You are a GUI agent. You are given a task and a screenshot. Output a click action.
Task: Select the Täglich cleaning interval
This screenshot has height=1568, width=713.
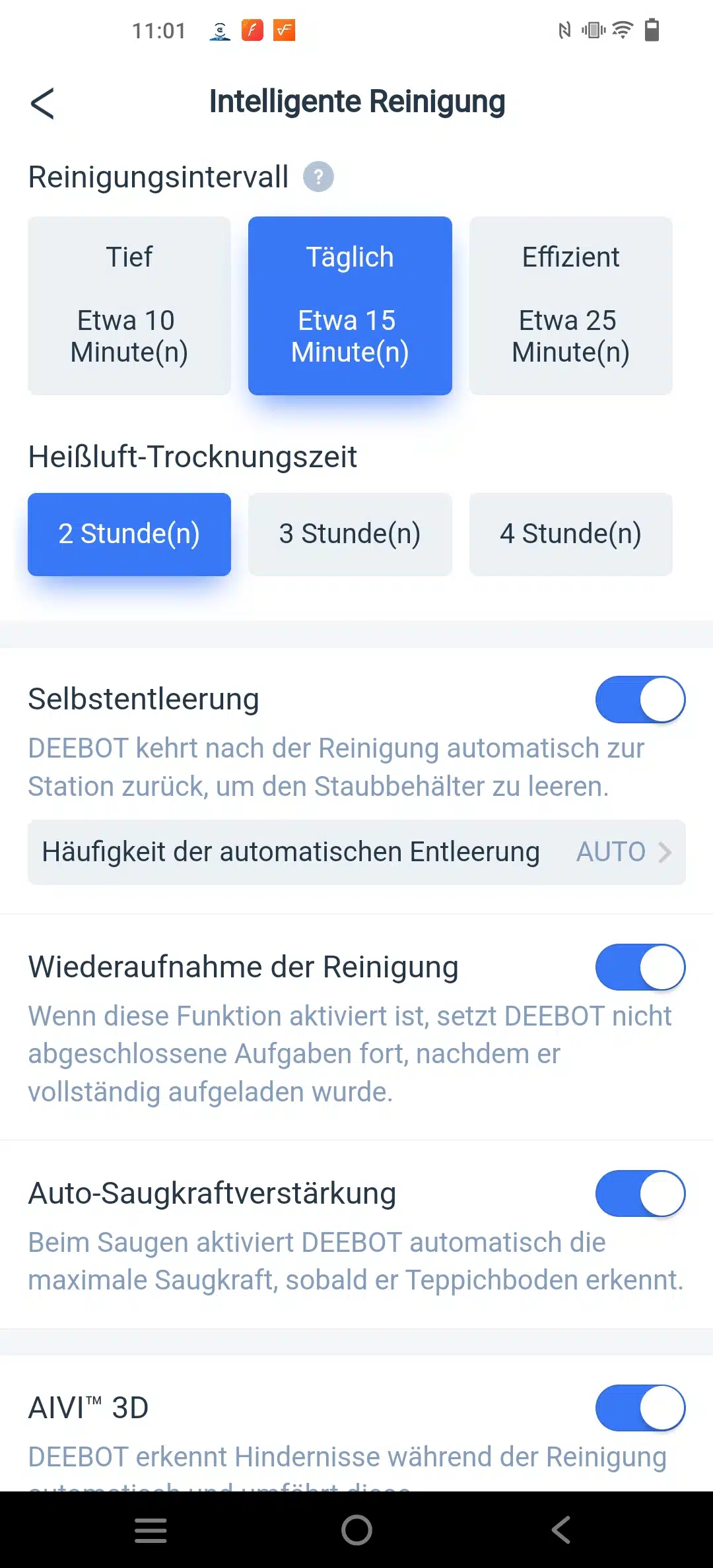350,306
